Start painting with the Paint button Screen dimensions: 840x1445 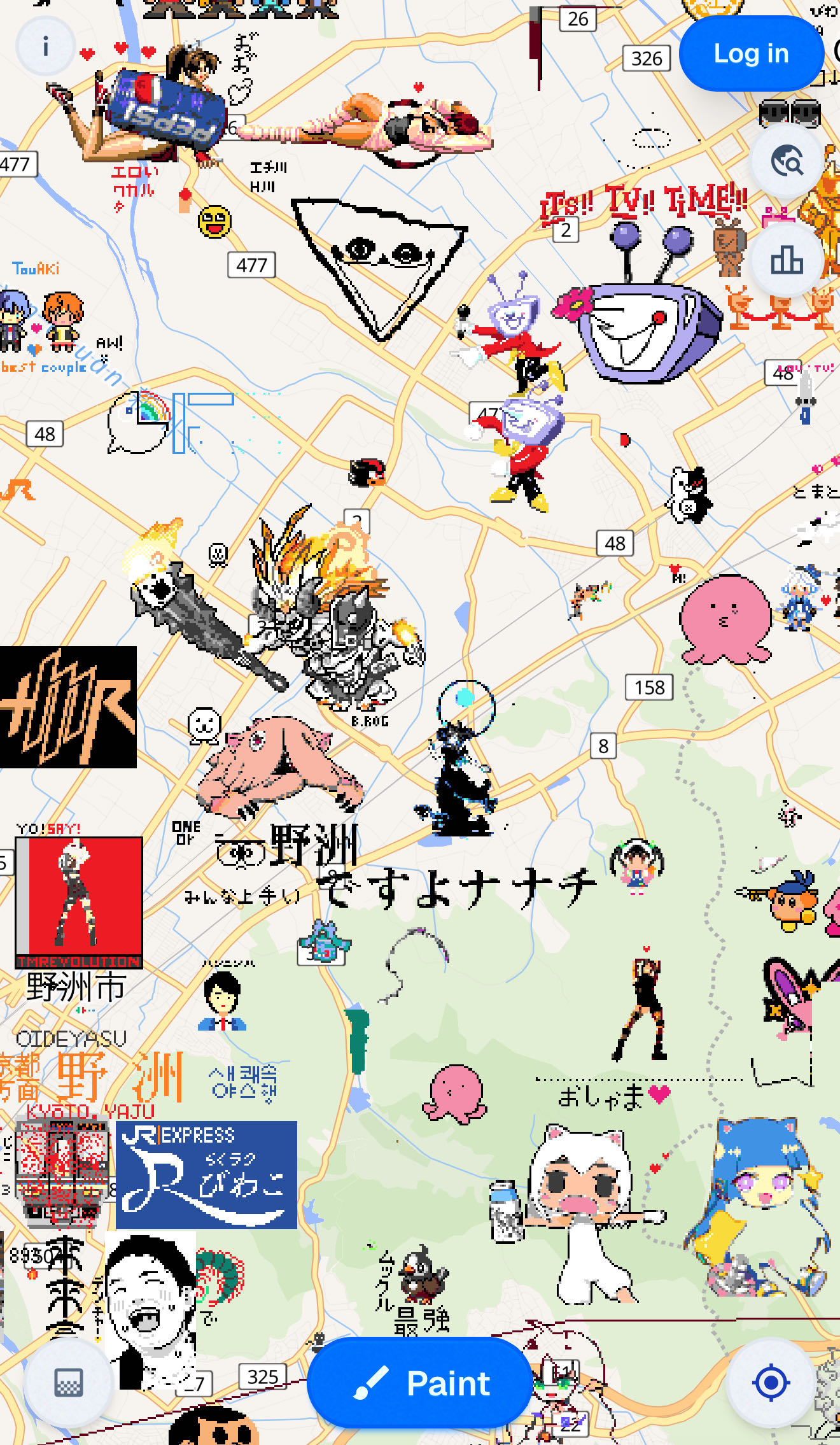pos(420,1383)
